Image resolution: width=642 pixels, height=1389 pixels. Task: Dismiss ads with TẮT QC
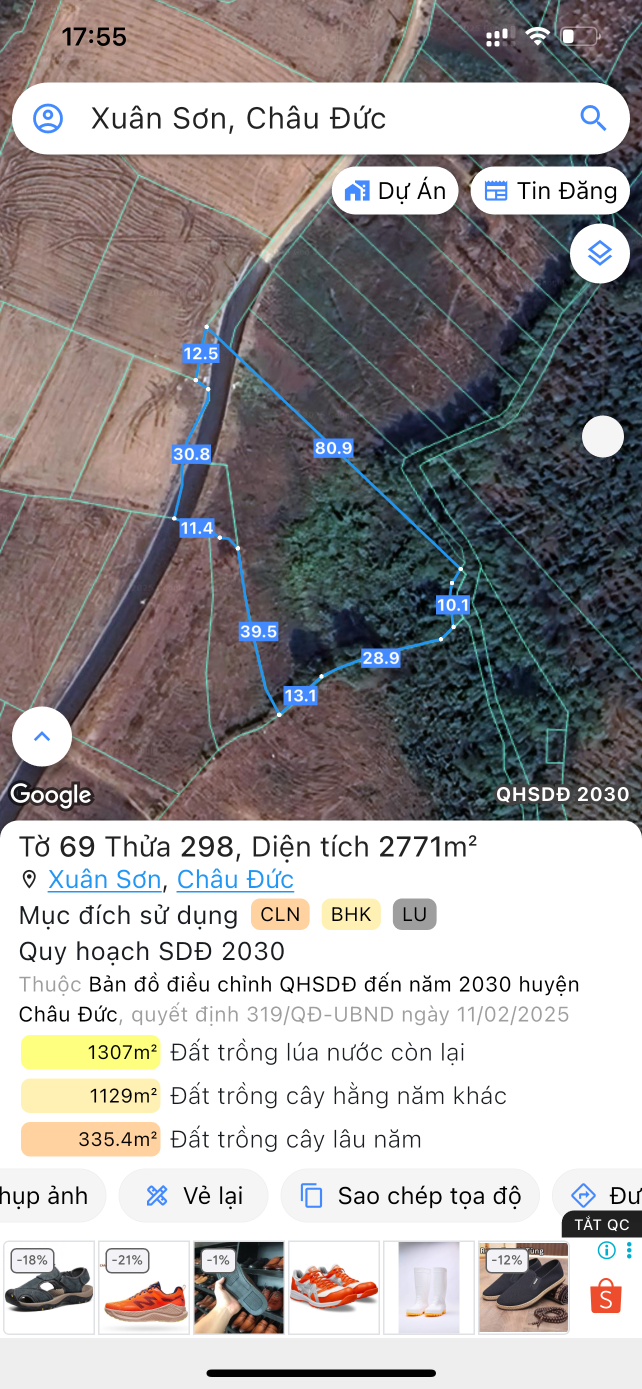tap(601, 1225)
